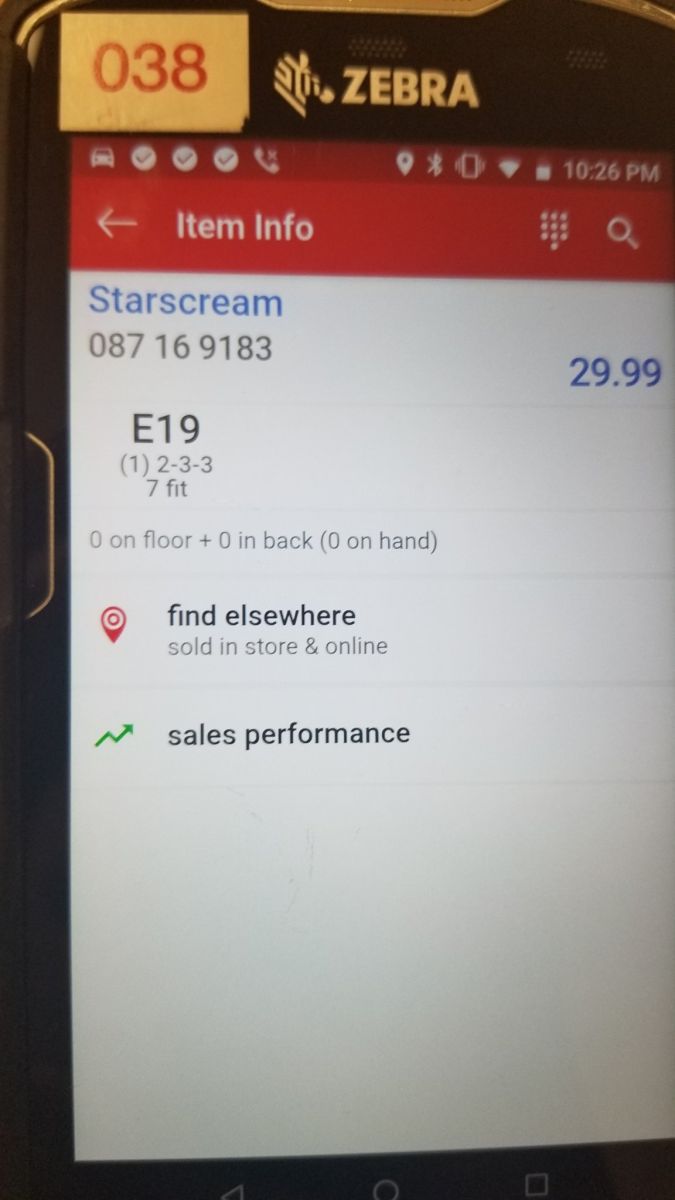View sales performance
The width and height of the screenshot is (675, 1200).
tap(288, 734)
